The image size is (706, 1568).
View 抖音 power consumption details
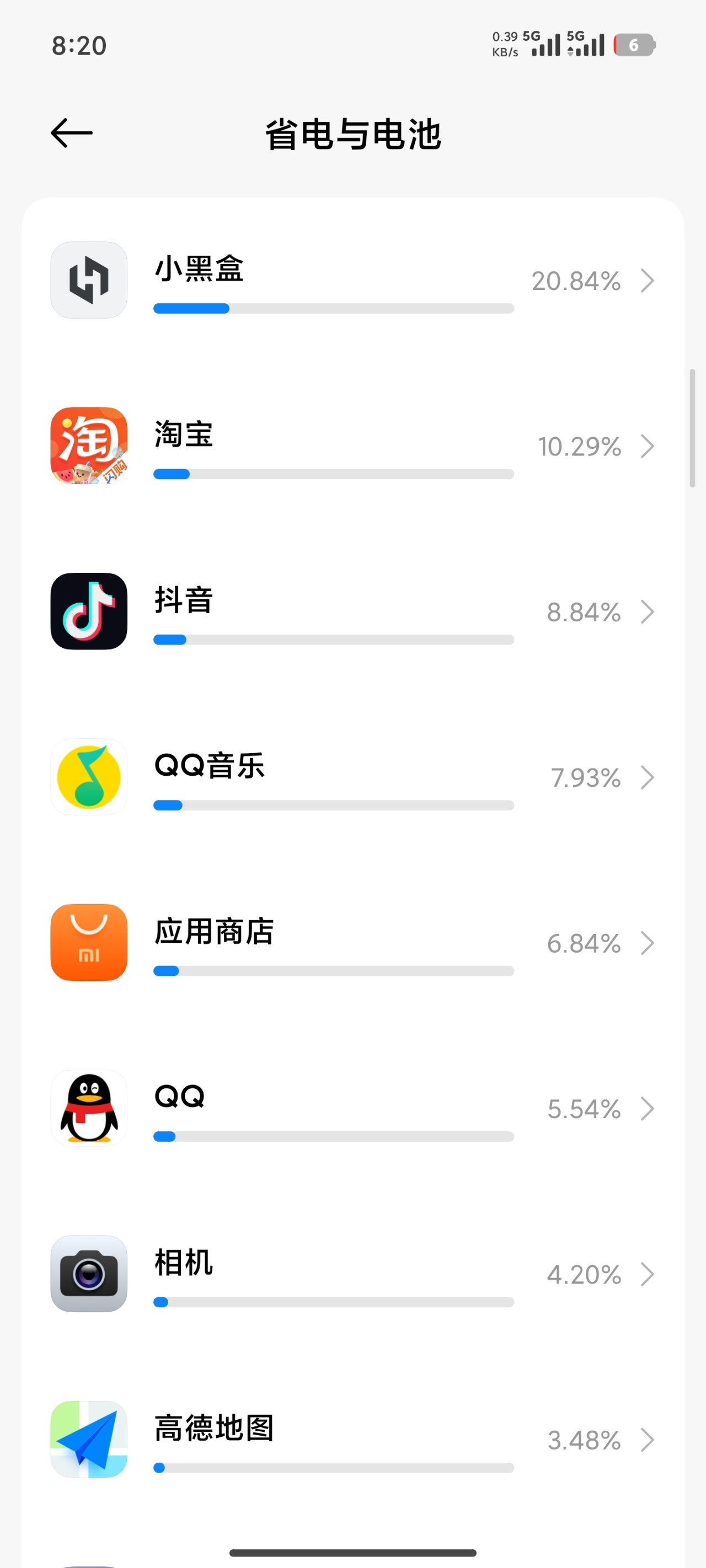coord(352,612)
